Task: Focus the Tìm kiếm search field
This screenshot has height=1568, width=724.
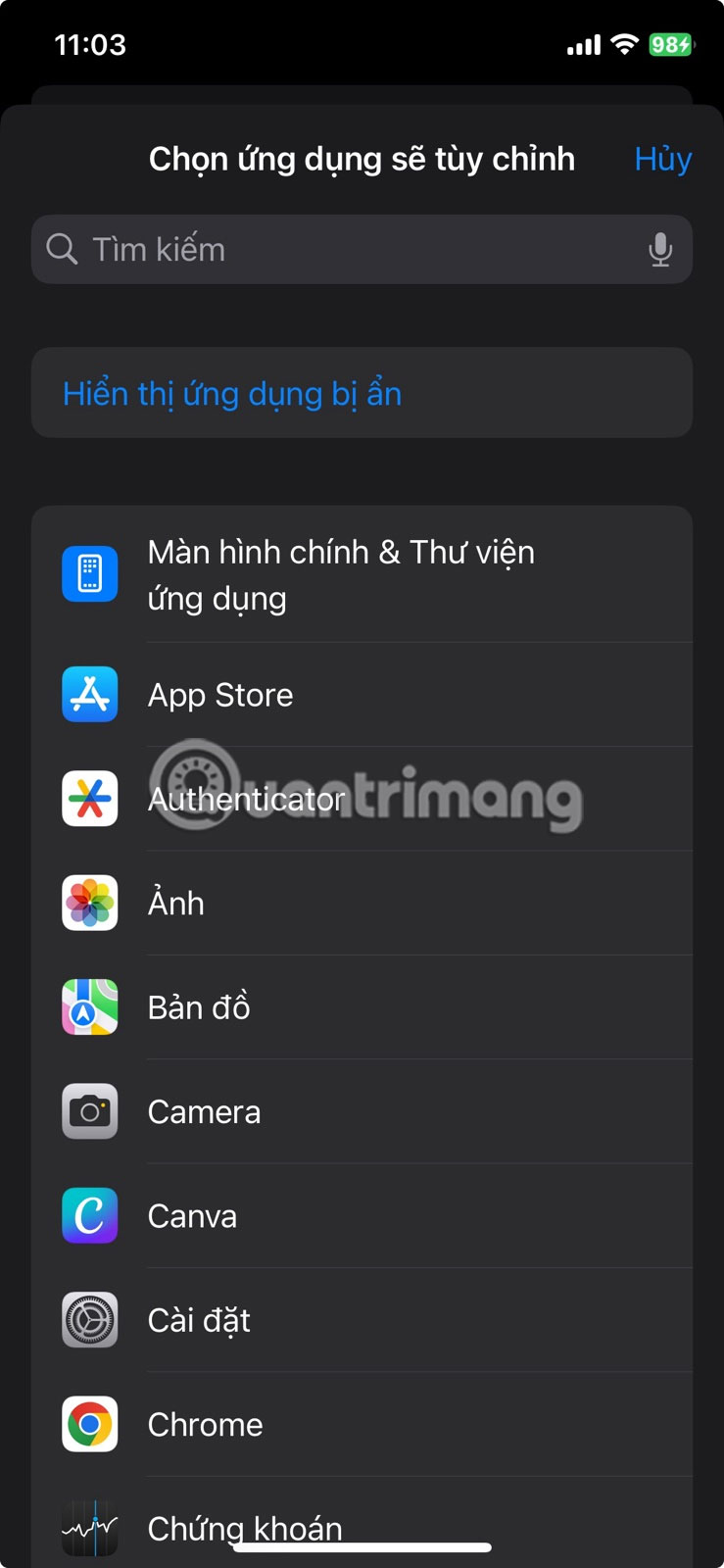Action: pos(343,250)
